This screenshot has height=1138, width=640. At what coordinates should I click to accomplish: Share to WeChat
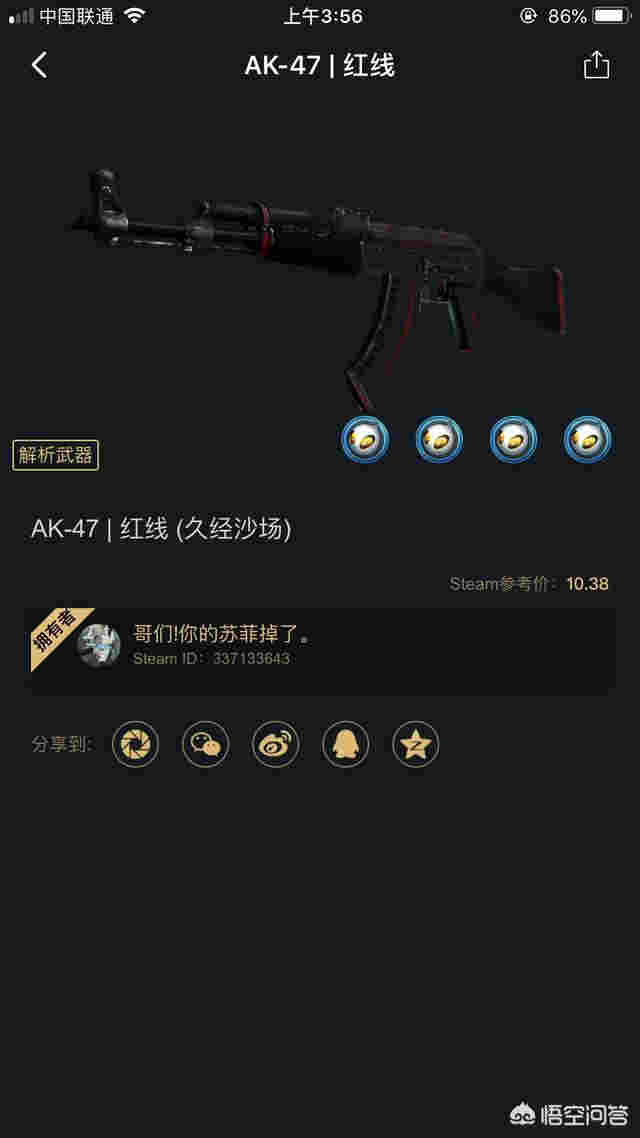pos(205,745)
